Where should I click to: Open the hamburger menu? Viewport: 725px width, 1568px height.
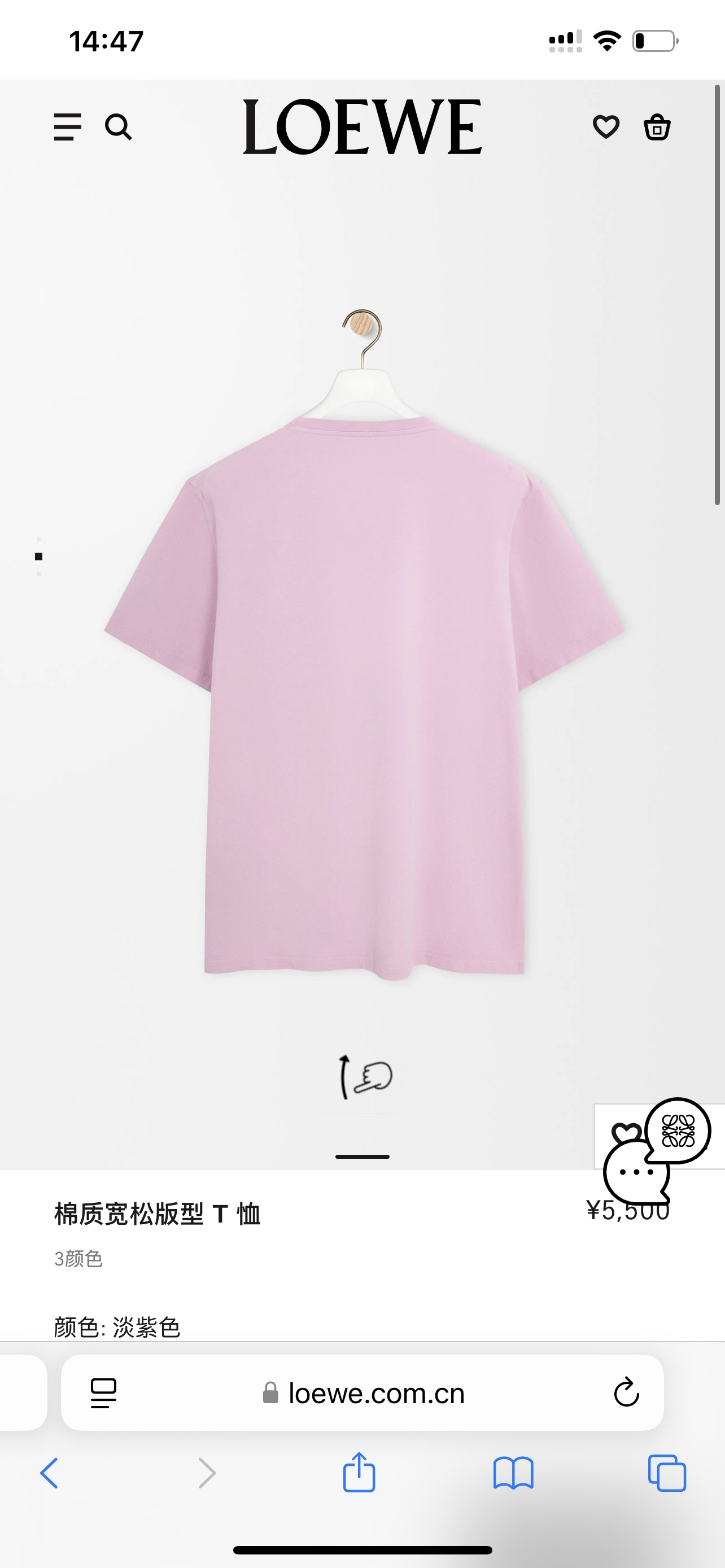[68, 127]
